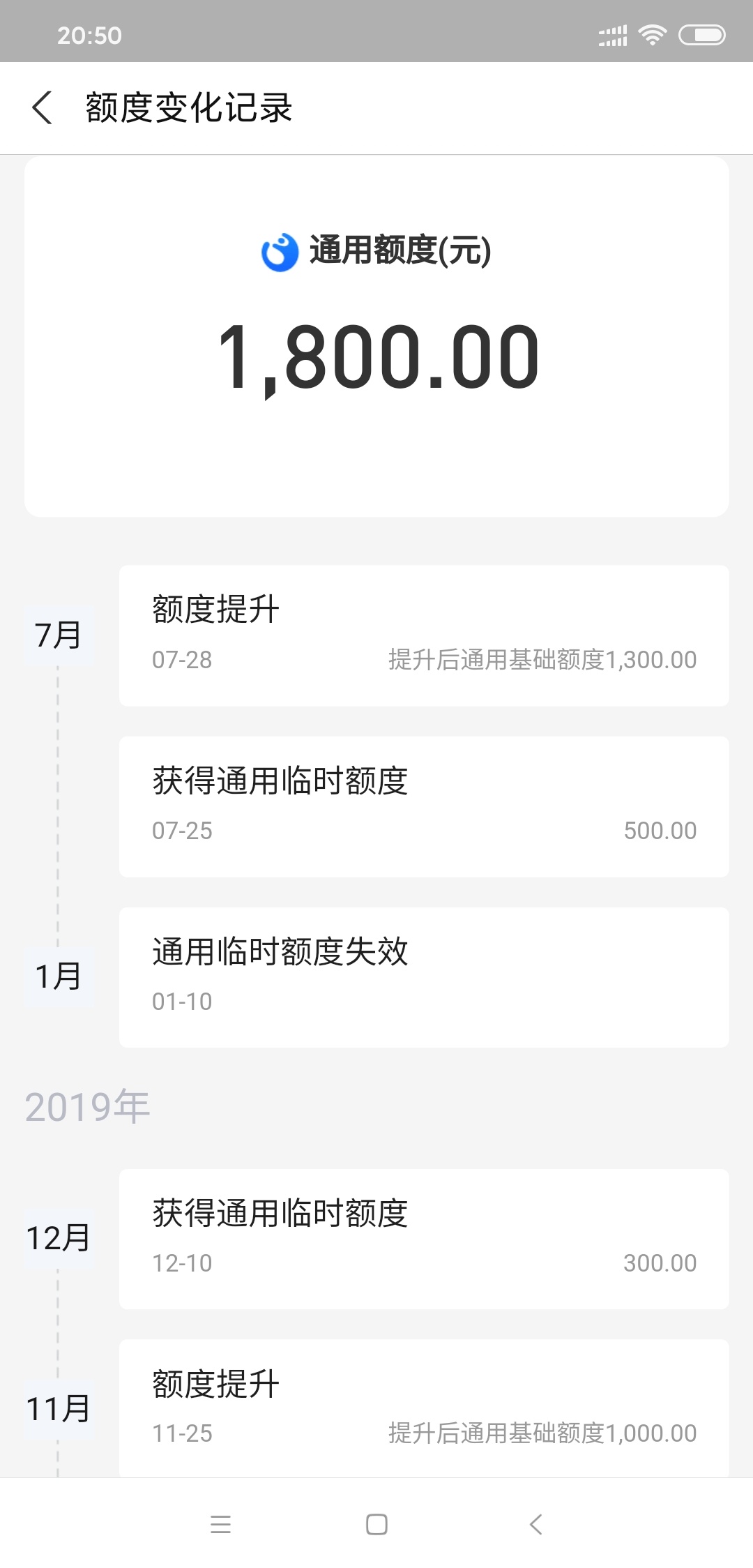Image resolution: width=753 pixels, height=1568 pixels.
Task: Tap the system home button
Action: [376, 1524]
